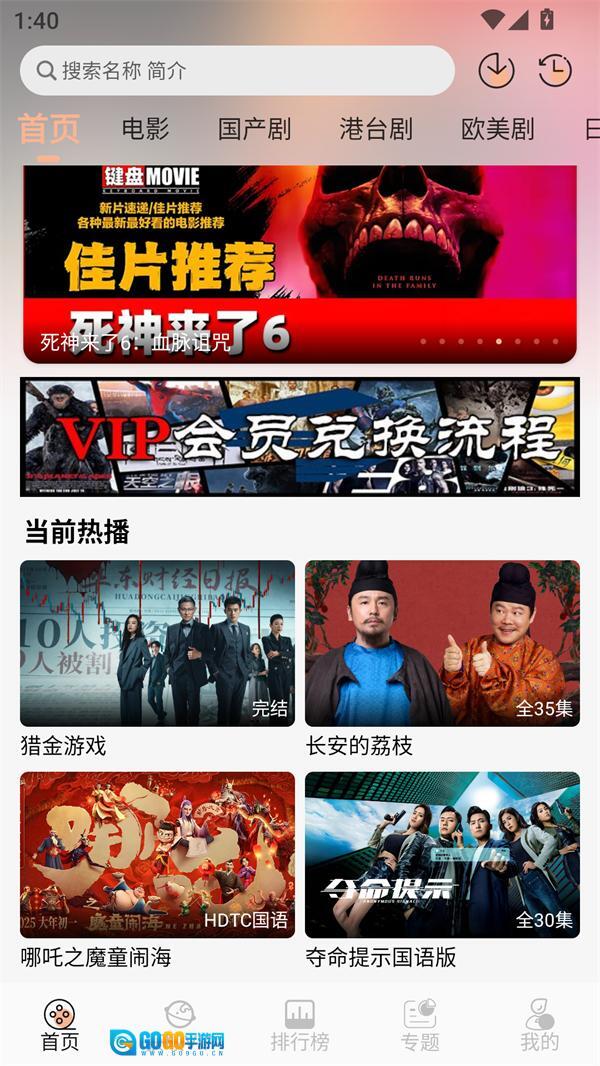The width and height of the screenshot is (600, 1066).
Task: Switch to the 排行榜 bottom tab
Action: click(x=299, y=1025)
